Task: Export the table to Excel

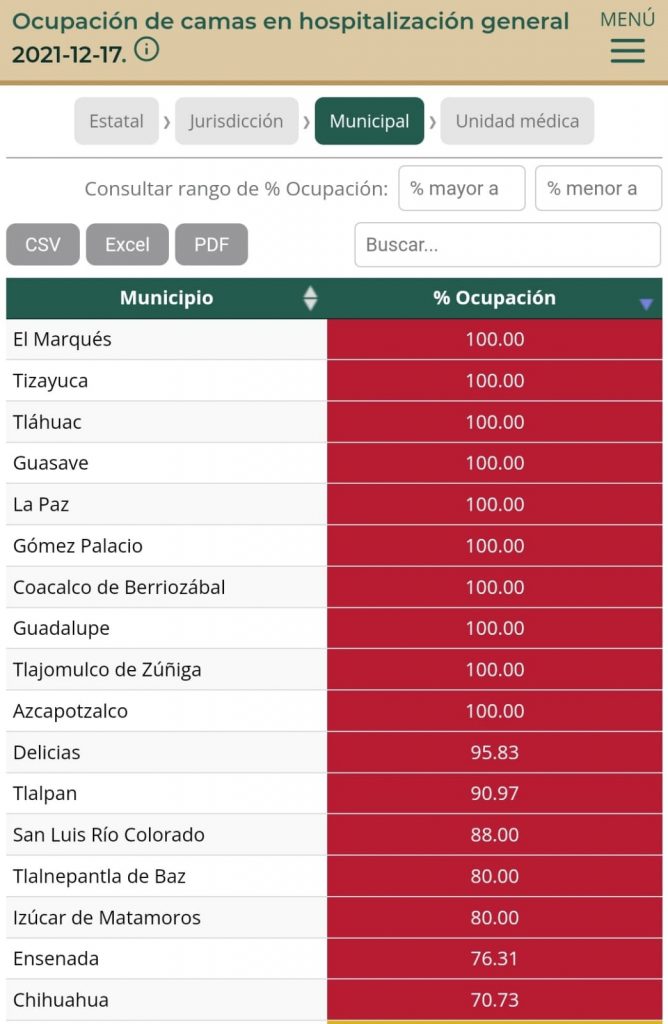Action: click(x=127, y=244)
